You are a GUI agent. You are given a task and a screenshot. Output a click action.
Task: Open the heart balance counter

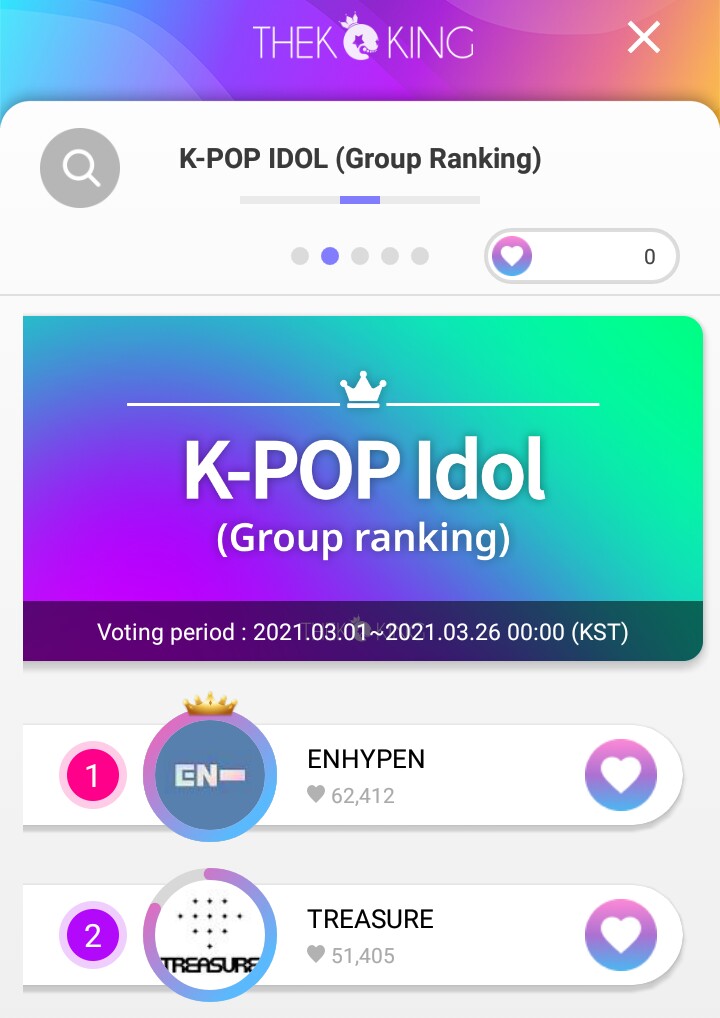point(582,256)
